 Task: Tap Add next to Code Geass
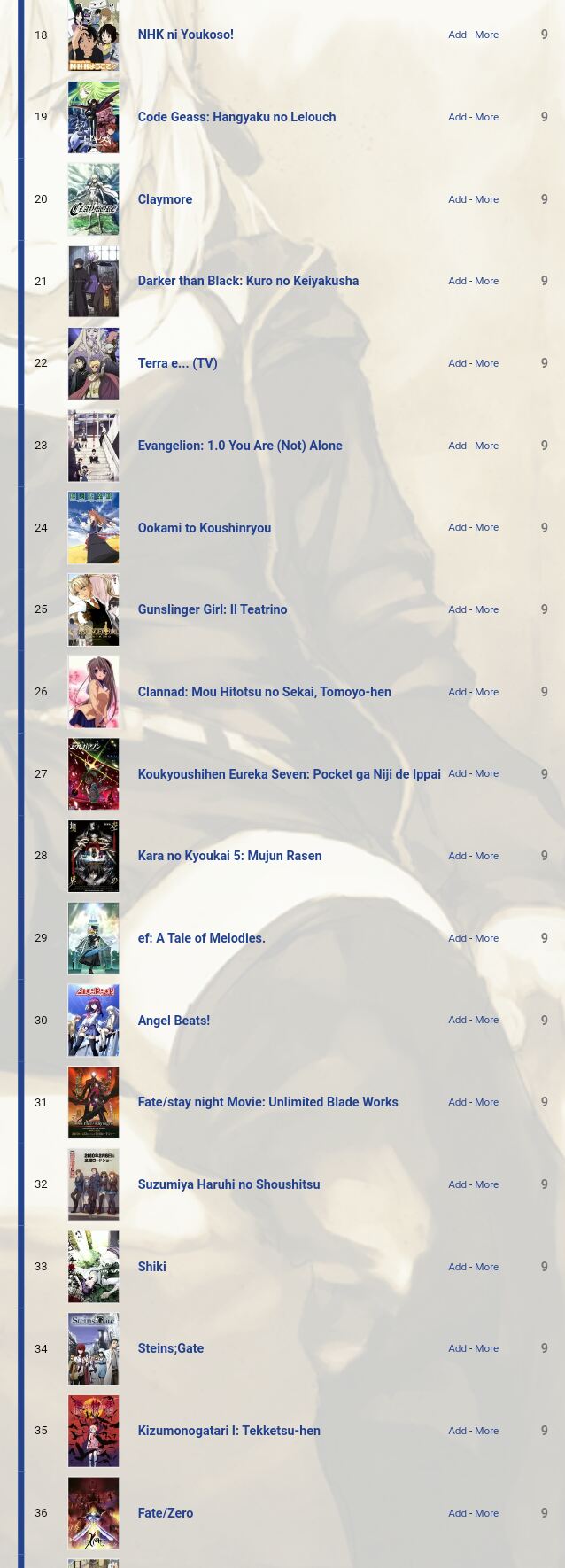457,117
